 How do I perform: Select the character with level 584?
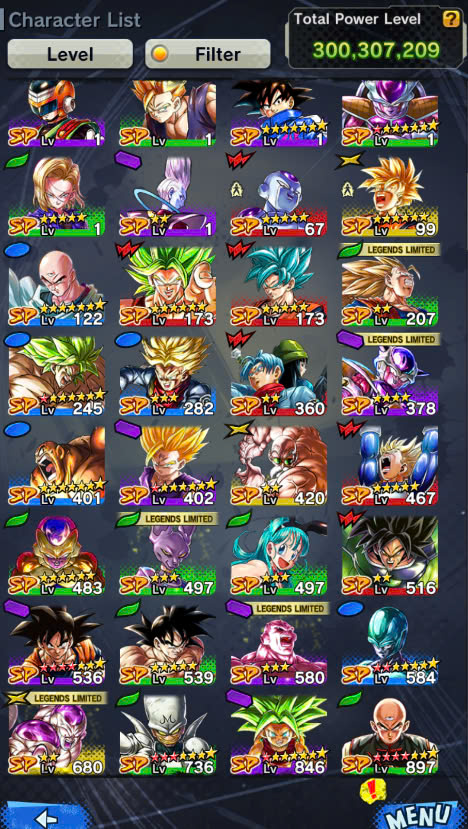point(390,644)
